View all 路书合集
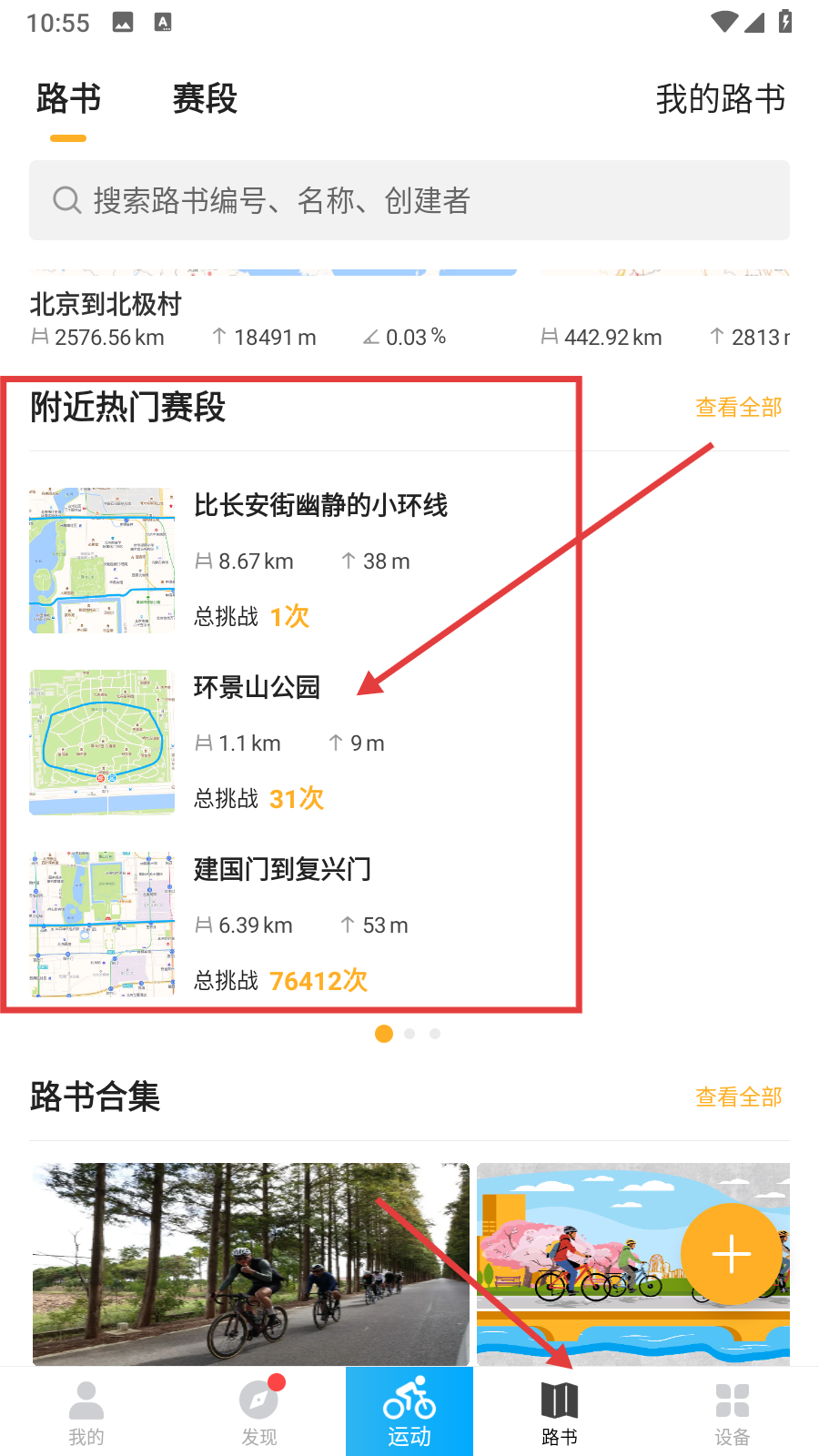The width and height of the screenshot is (819, 1456). (738, 1097)
